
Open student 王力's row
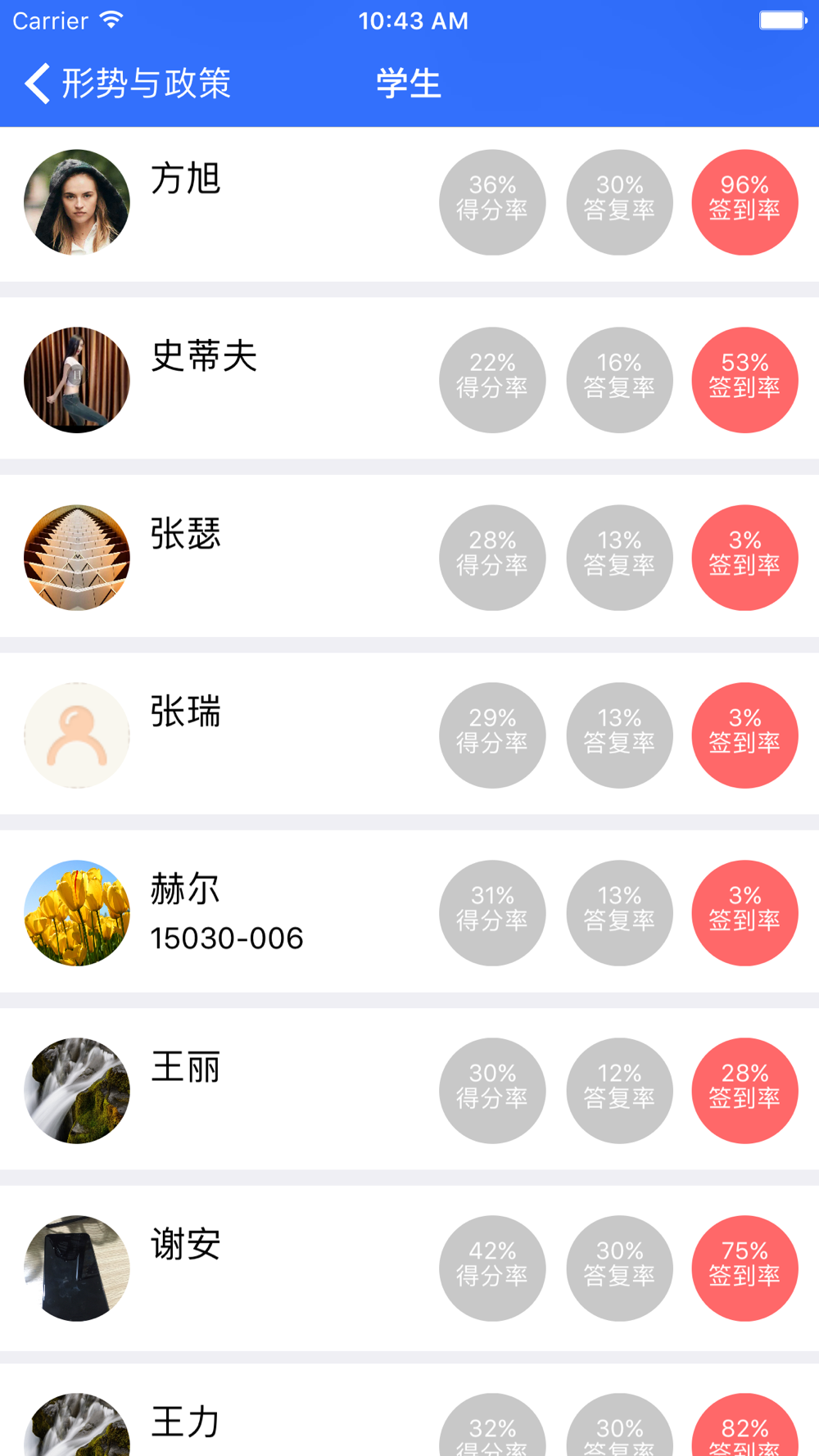pyautogui.click(x=409, y=1410)
